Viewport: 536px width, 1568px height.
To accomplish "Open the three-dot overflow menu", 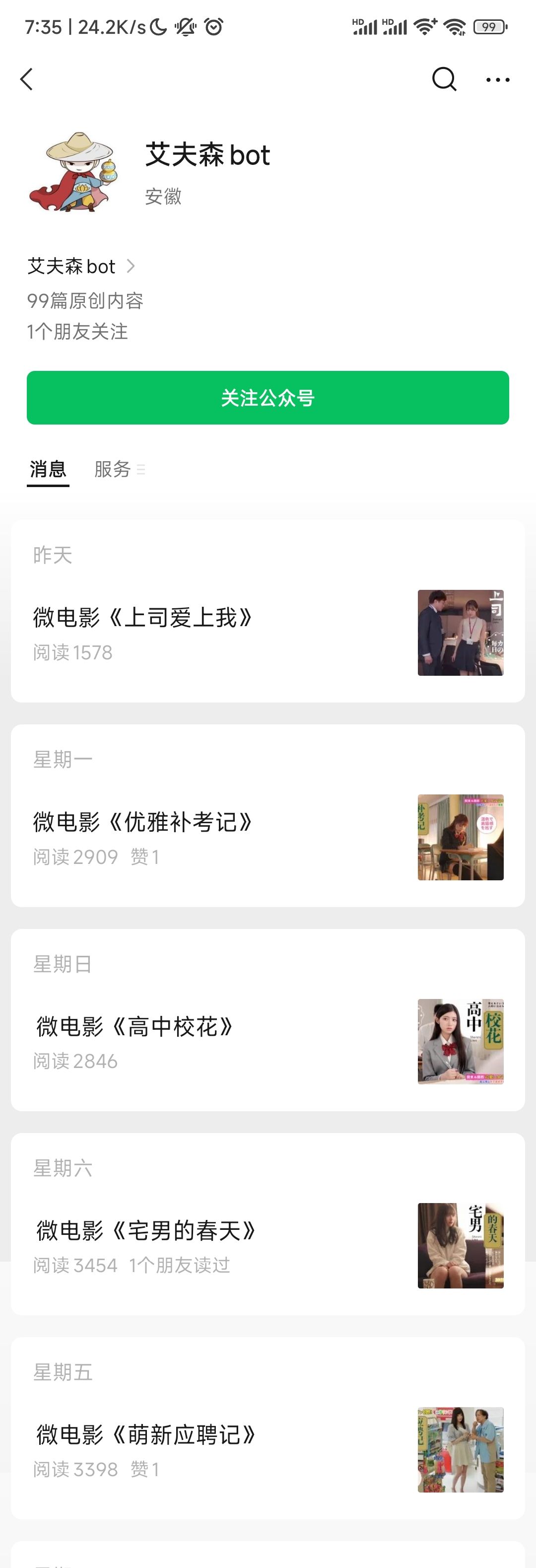I will (498, 80).
